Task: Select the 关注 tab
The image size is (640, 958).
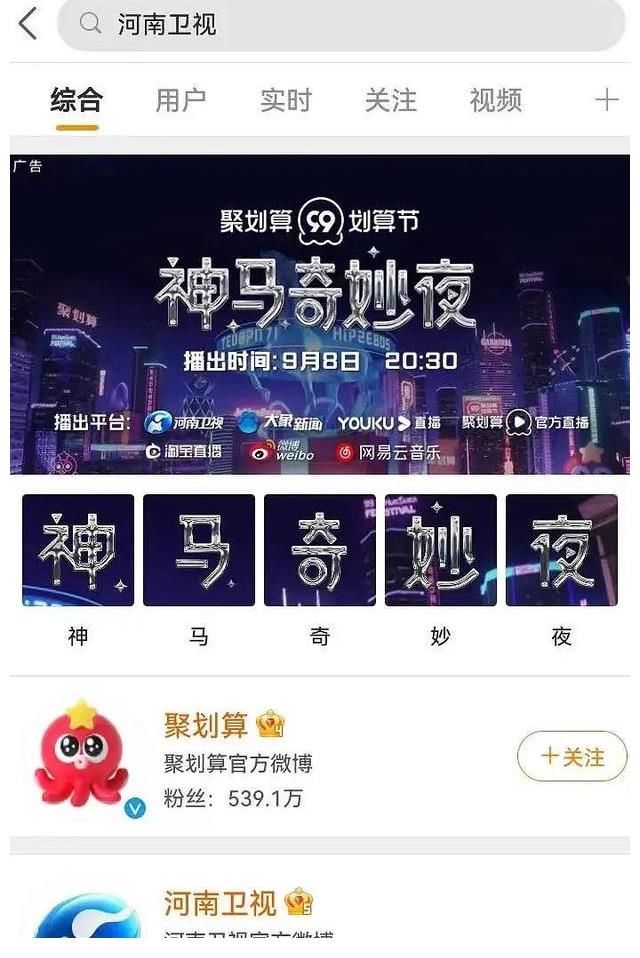Action: coord(390,100)
